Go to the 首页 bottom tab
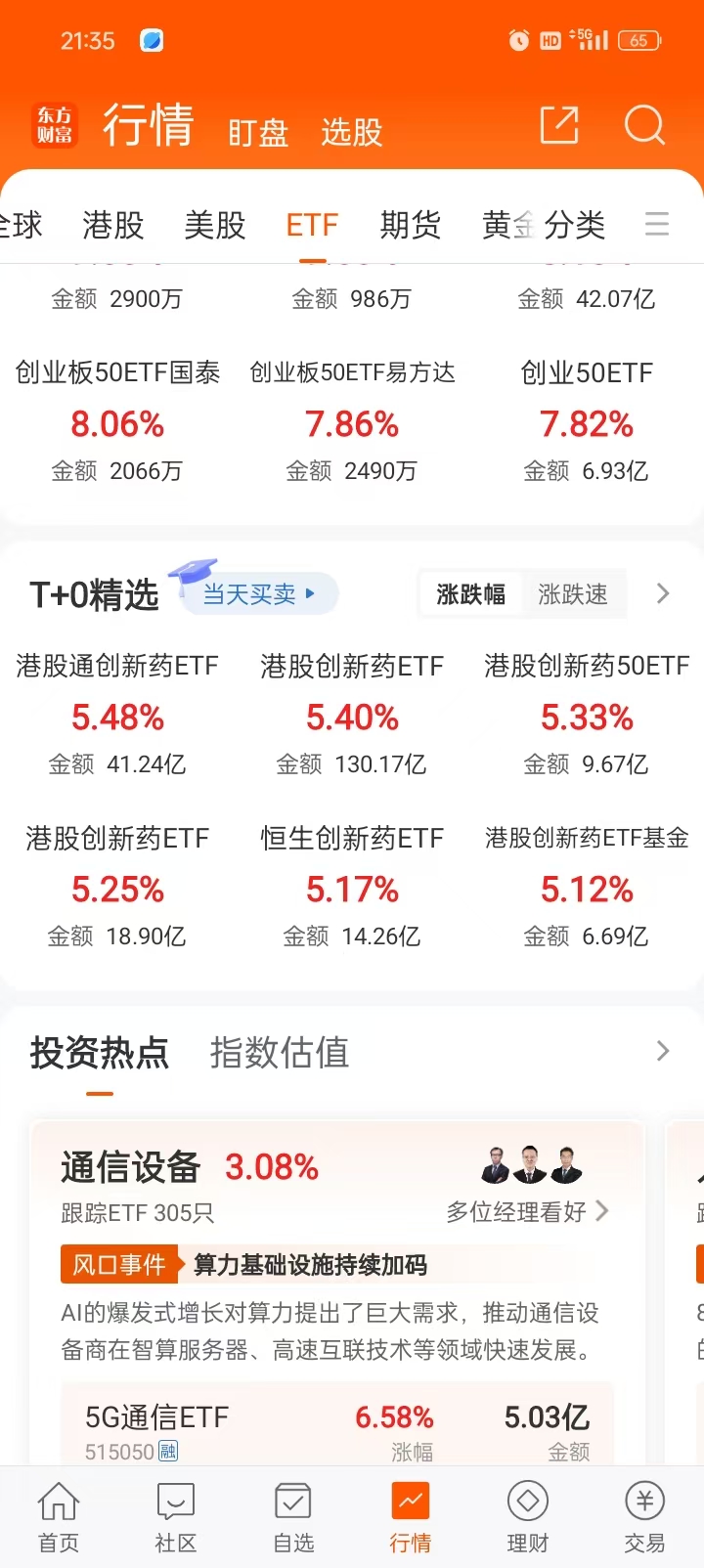This screenshot has width=704, height=1568. pyautogui.click(x=59, y=1516)
